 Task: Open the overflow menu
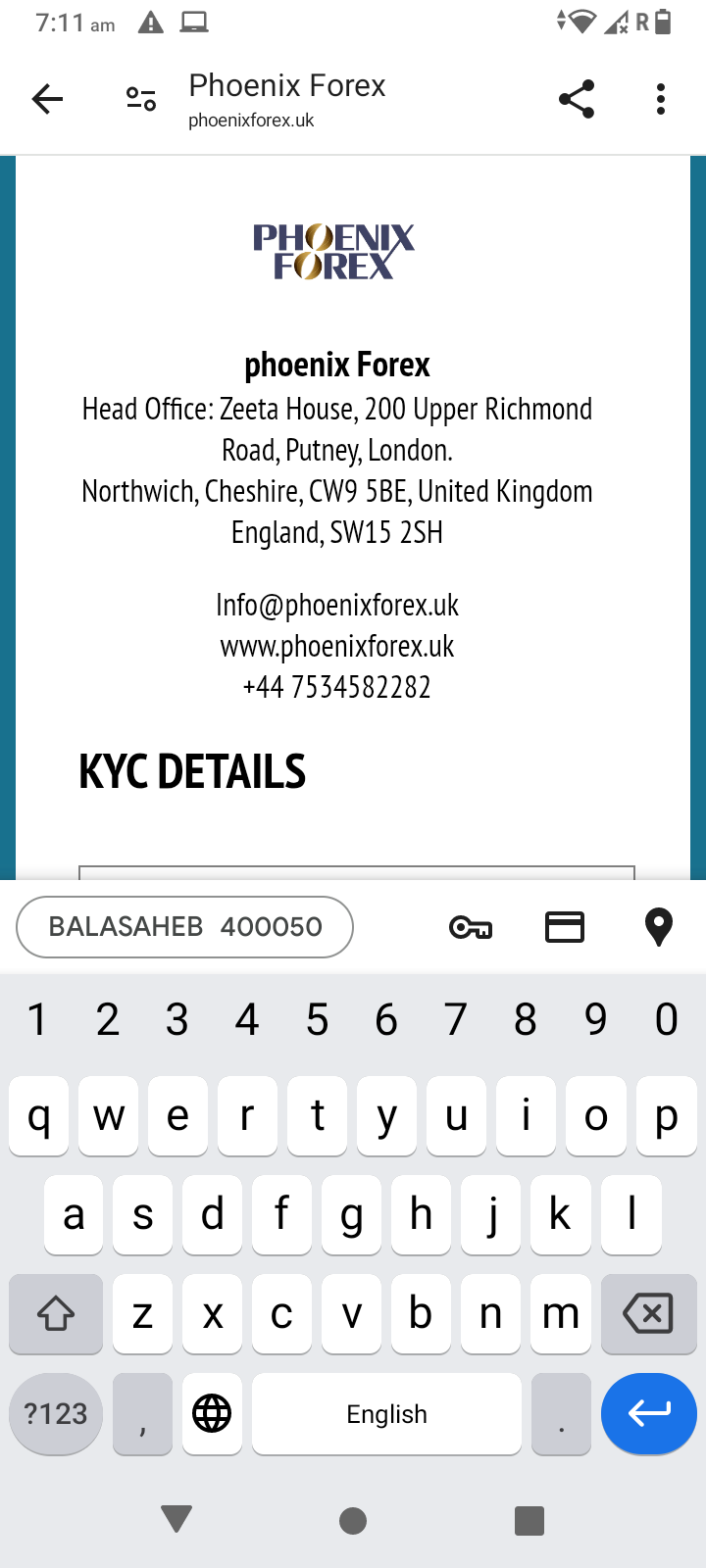[661, 99]
